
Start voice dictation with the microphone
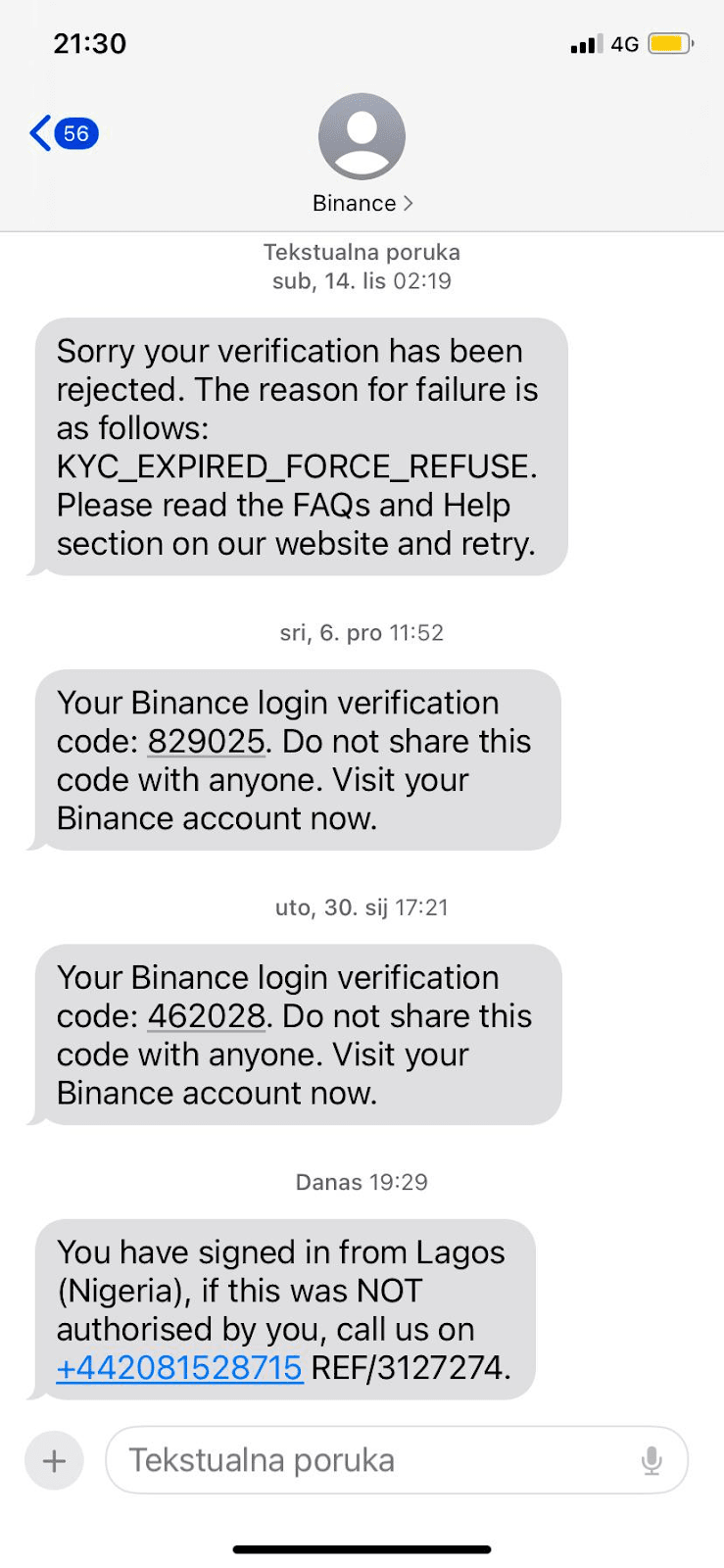click(x=652, y=1461)
